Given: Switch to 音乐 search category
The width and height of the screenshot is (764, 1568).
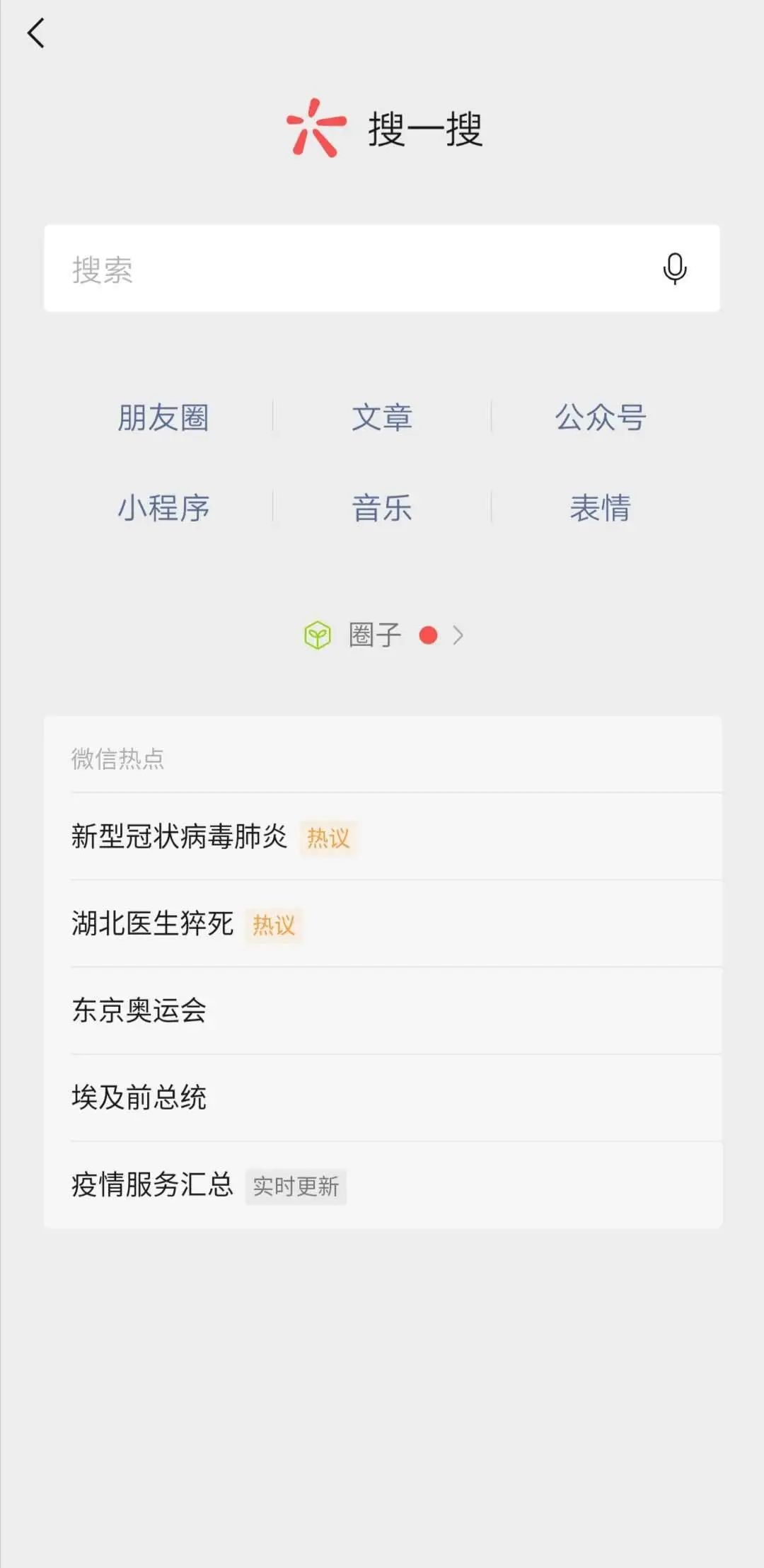Looking at the screenshot, I should (382, 508).
